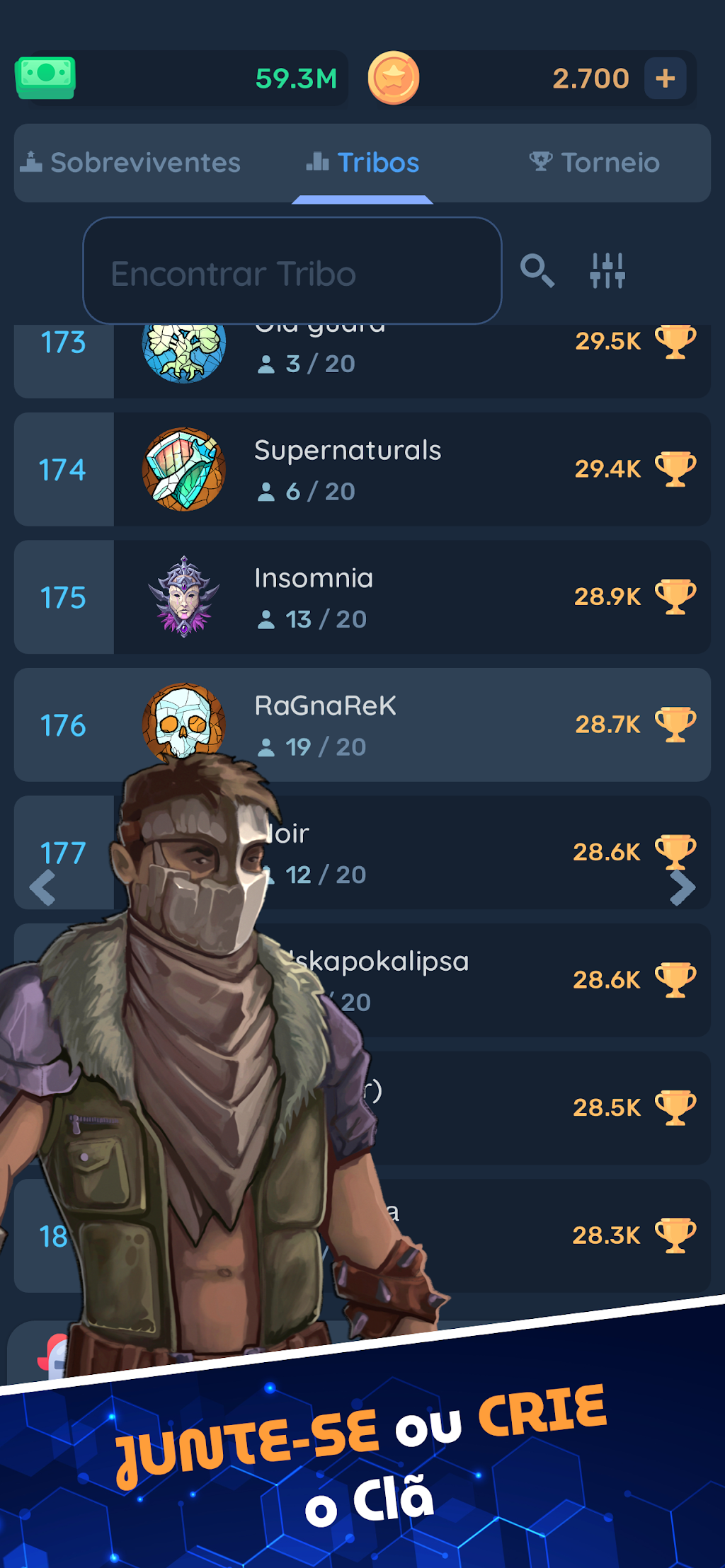This screenshot has height=1568, width=725.
Task: Go back with the left chevron
Action: (x=42, y=887)
